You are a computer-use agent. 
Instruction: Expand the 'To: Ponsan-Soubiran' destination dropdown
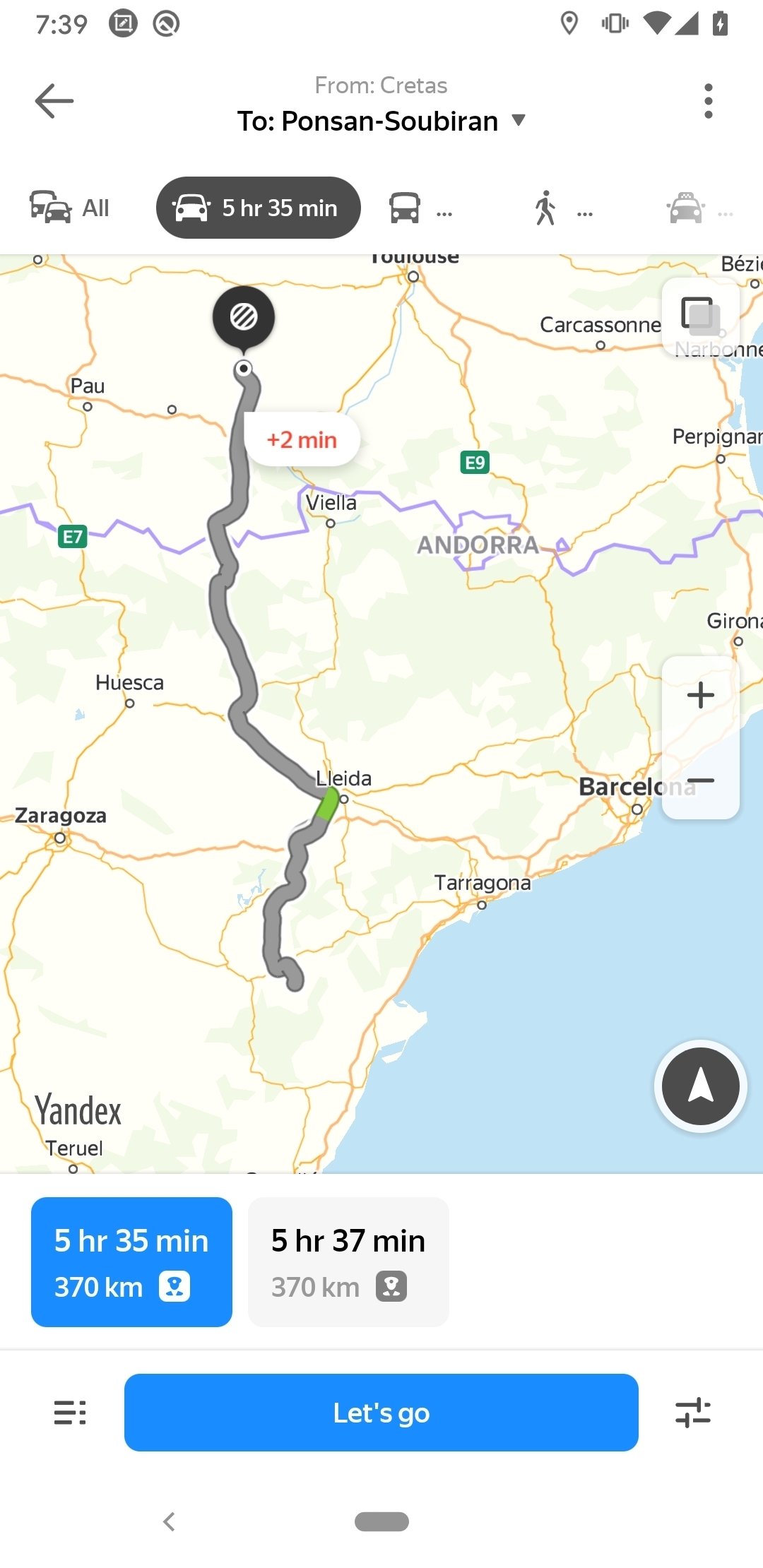pyautogui.click(x=518, y=121)
